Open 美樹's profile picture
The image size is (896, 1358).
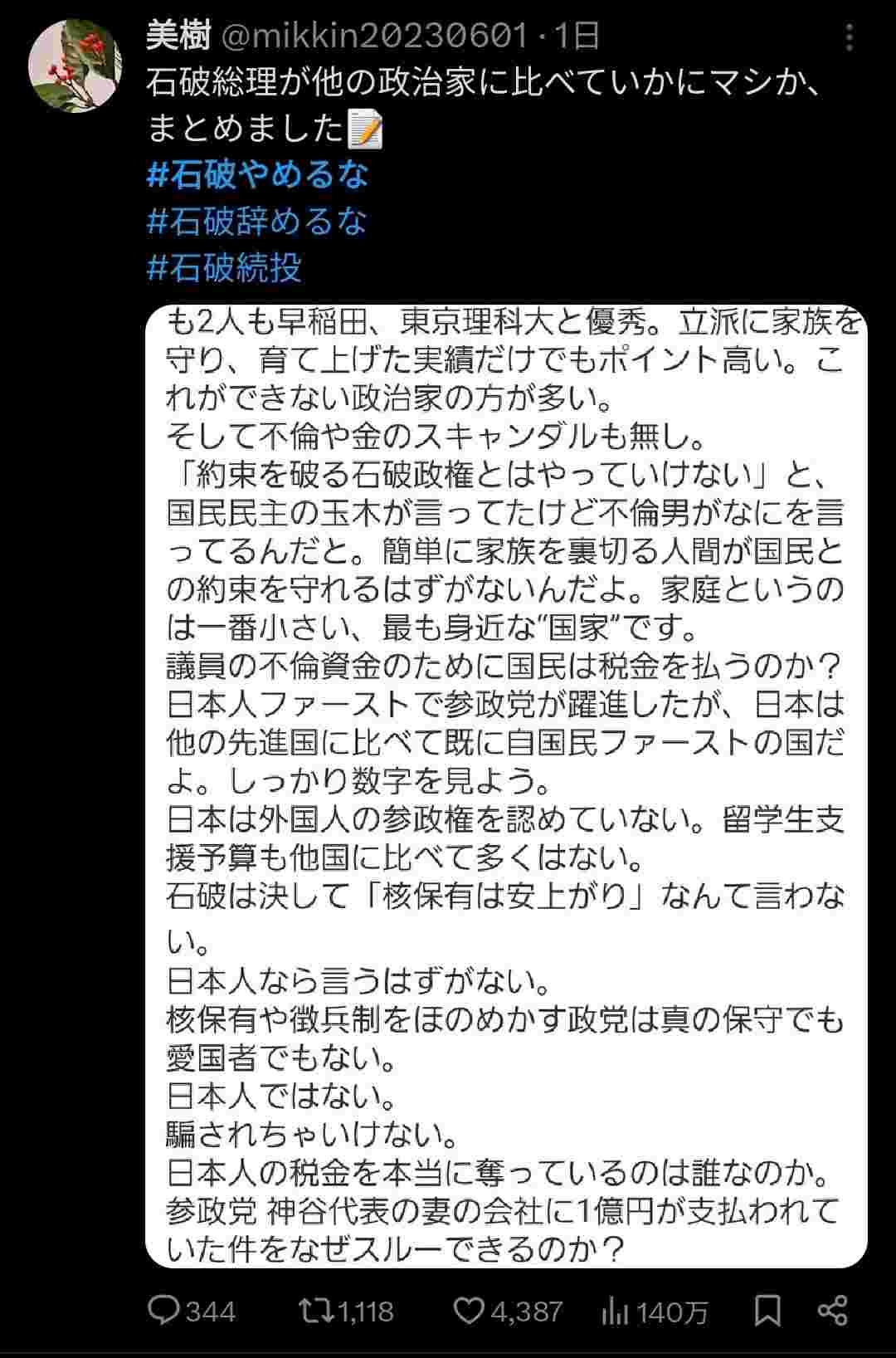point(75,64)
